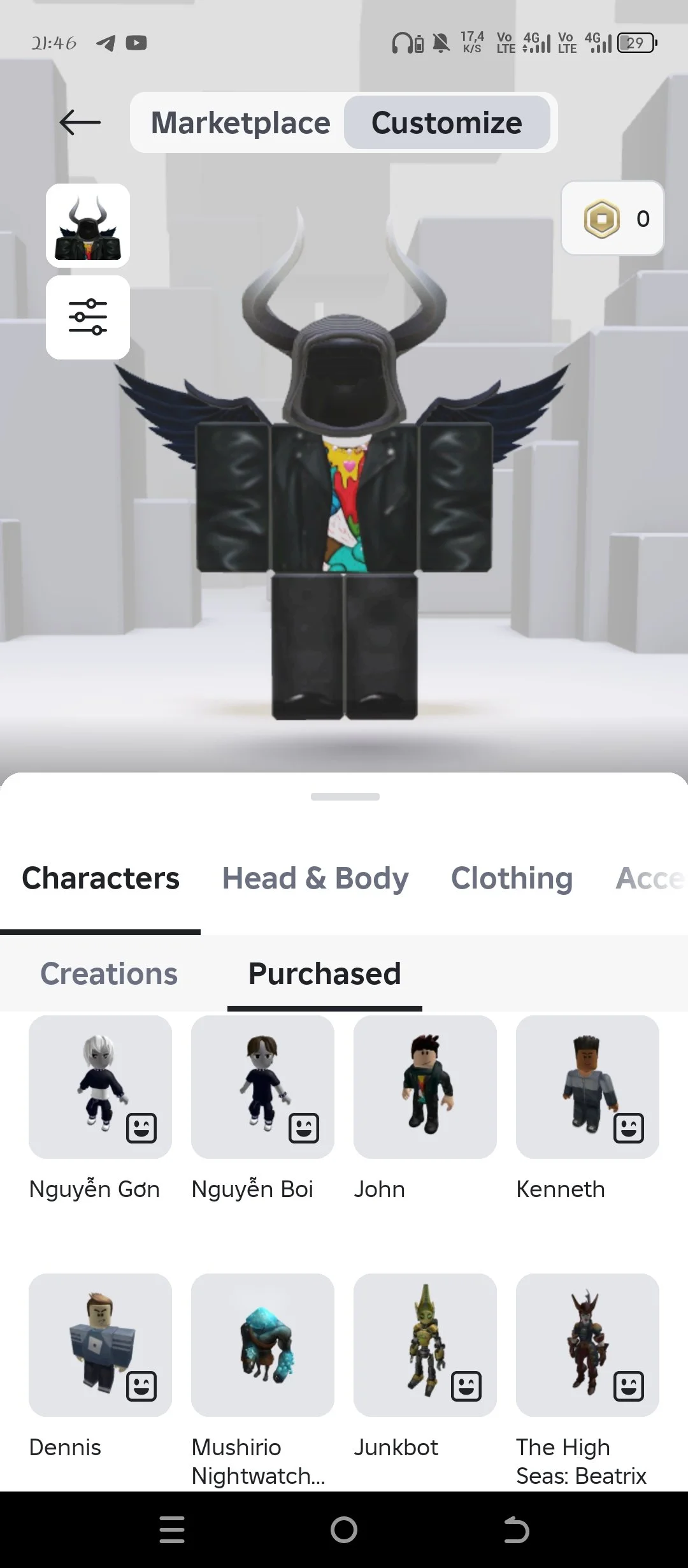688x1568 pixels.
Task: Show the Characters category
Action: (x=101, y=878)
